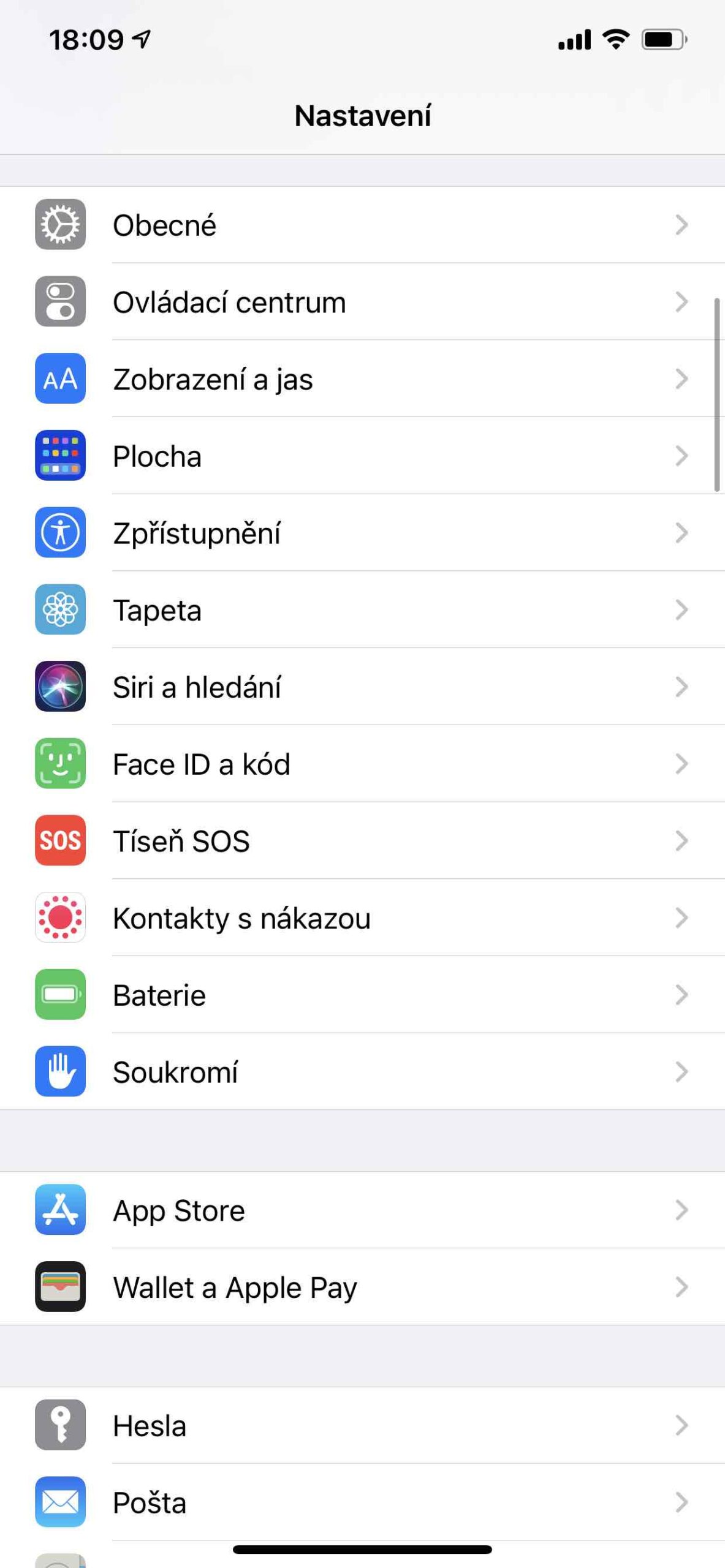Open Plocha using the home screen icon
This screenshot has height=1568, width=725.
(60, 456)
